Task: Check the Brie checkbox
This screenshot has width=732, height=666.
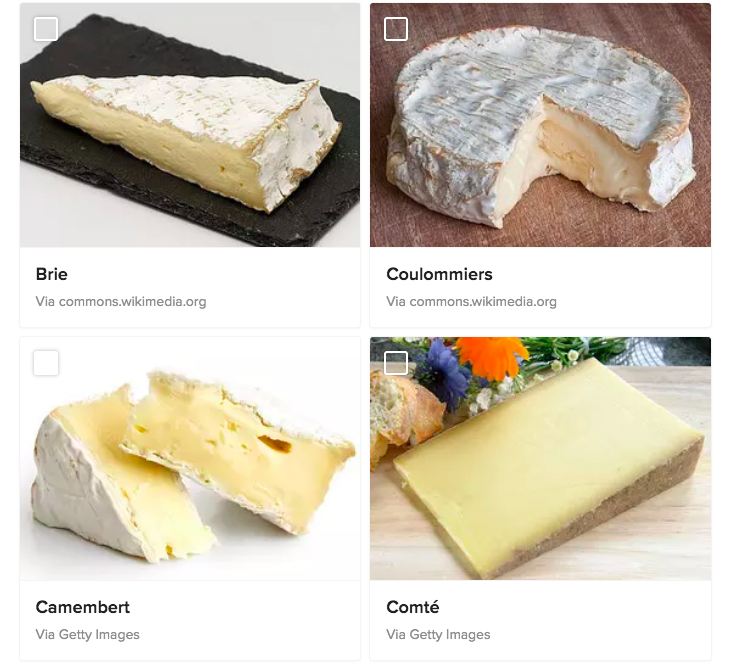Action: (x=46, y=29)
